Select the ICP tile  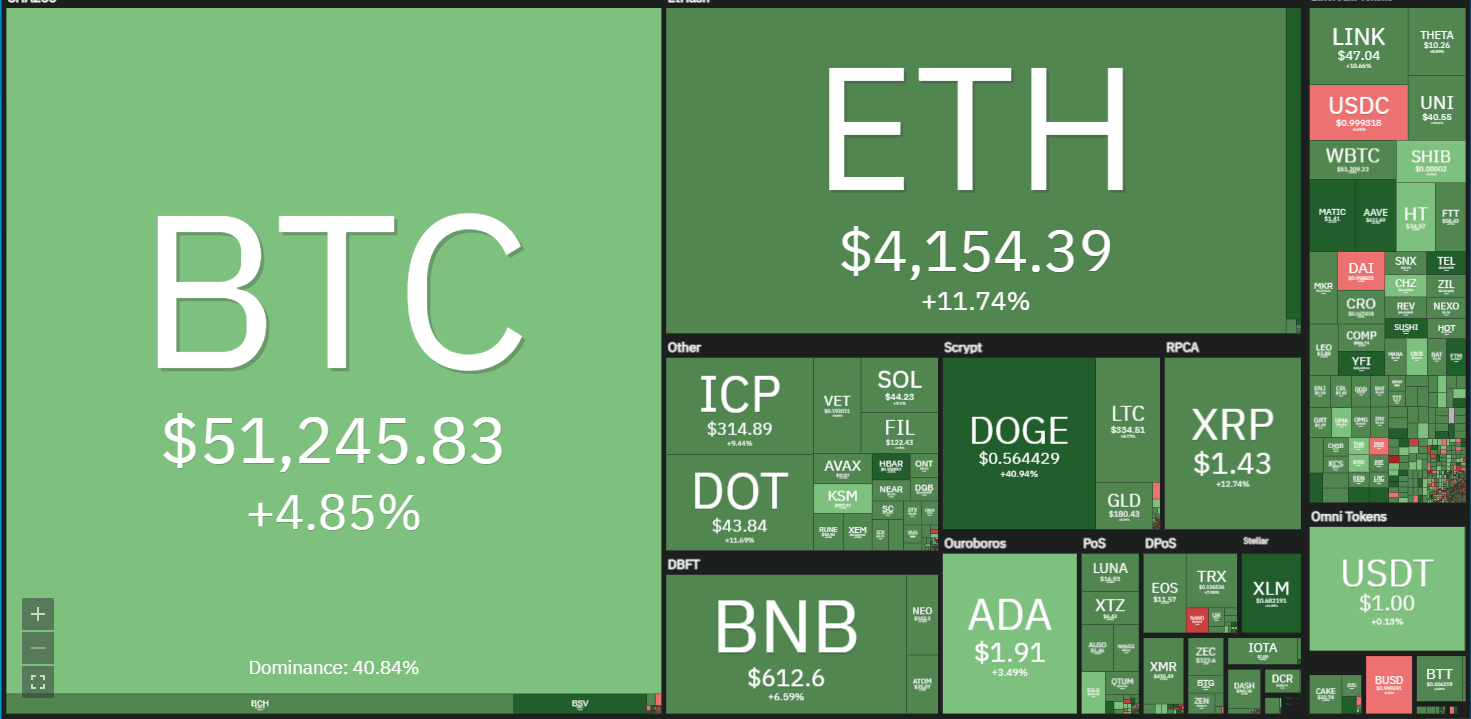pyautogui.click(x=739, y=406)
